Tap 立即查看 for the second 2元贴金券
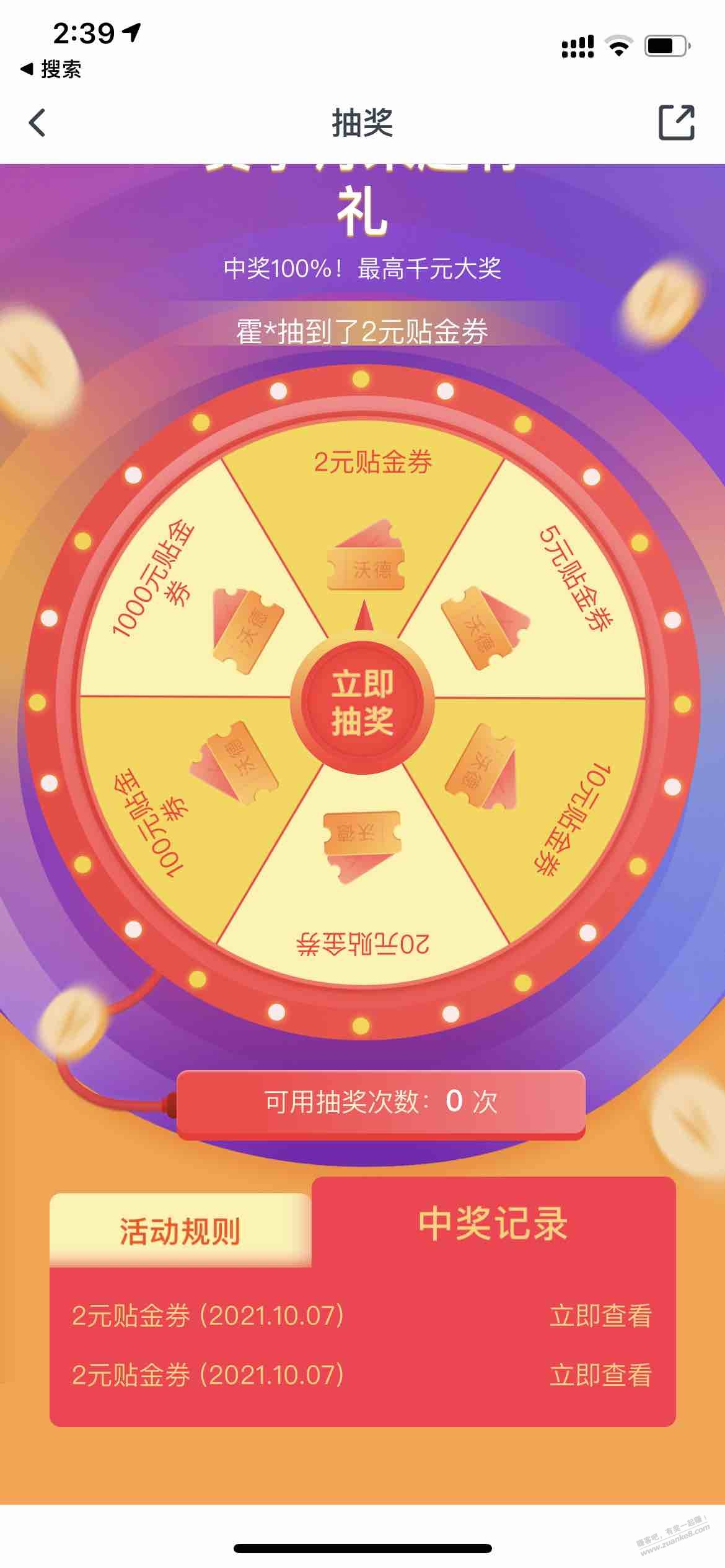Screen dimensions: 725x1568 [x=600, y=1375]
